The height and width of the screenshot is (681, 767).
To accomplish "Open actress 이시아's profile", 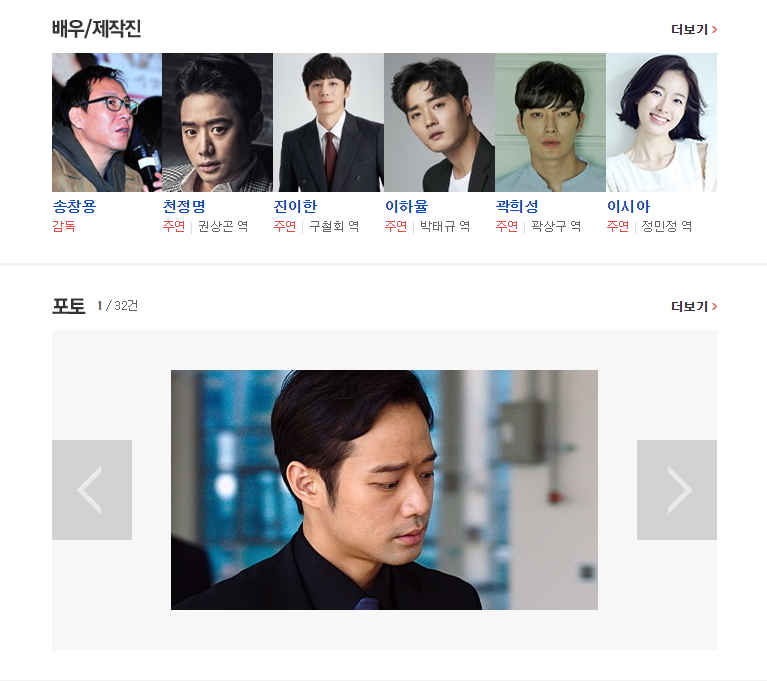I will coord(628,207).
